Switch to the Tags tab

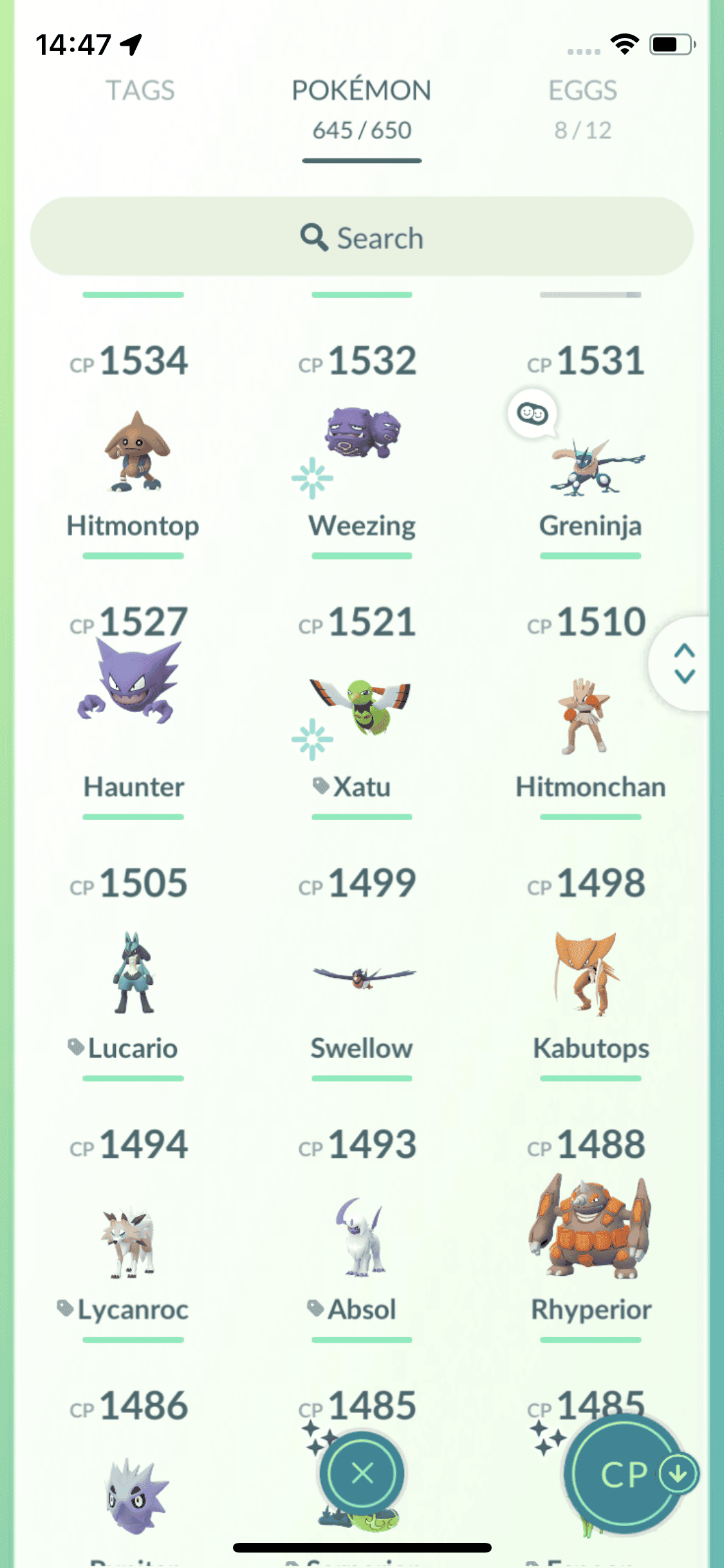click(x=140, y=91)
